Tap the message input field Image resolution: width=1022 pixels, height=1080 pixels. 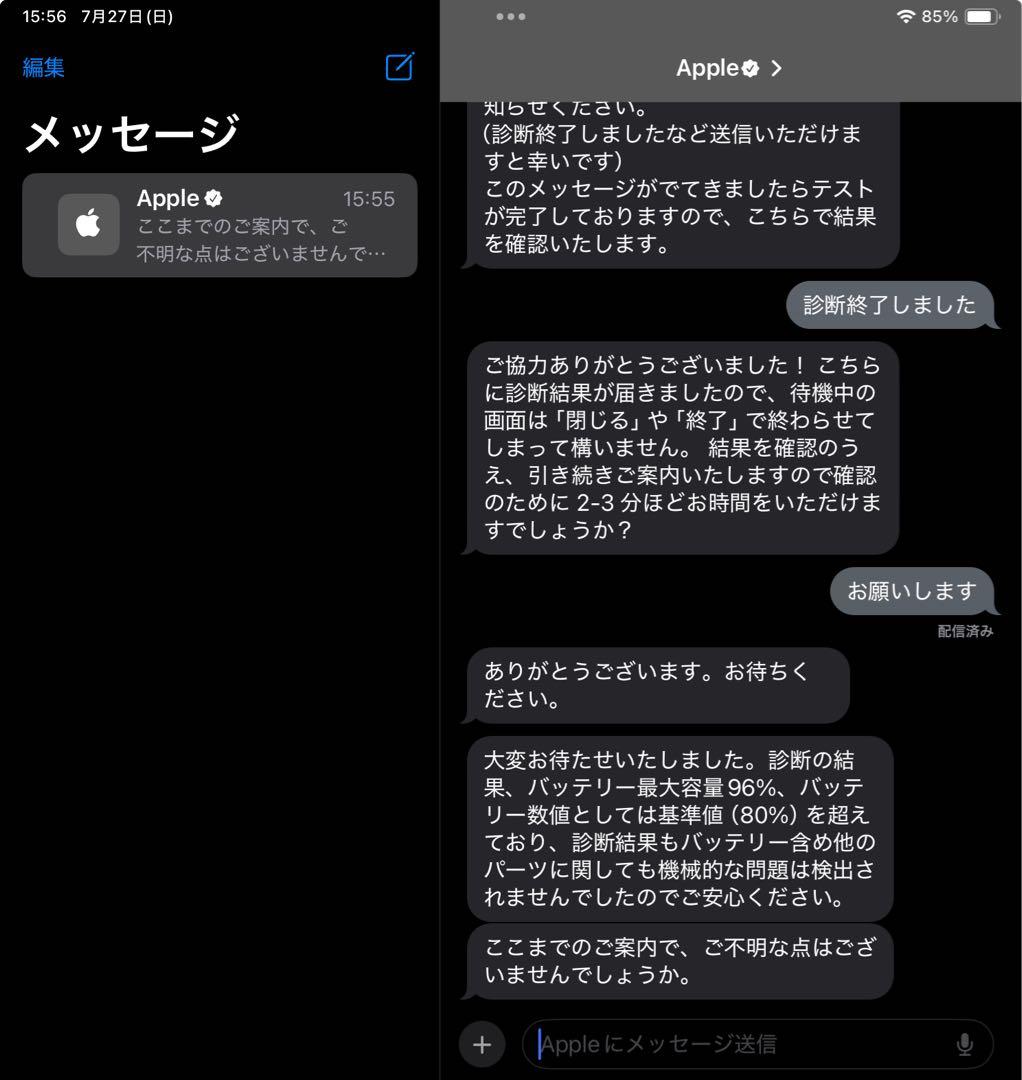[720, 1044]
